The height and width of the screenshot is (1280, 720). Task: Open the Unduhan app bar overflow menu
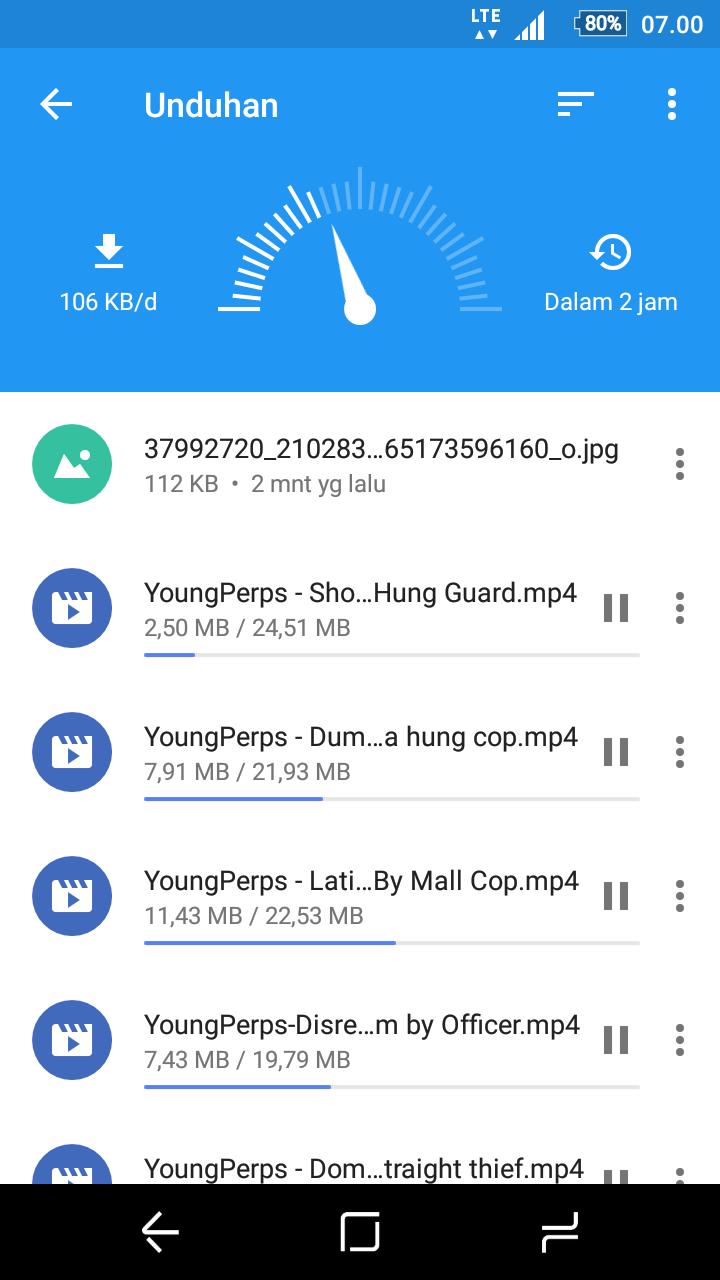pyautogui.click(x=671, y=104)
